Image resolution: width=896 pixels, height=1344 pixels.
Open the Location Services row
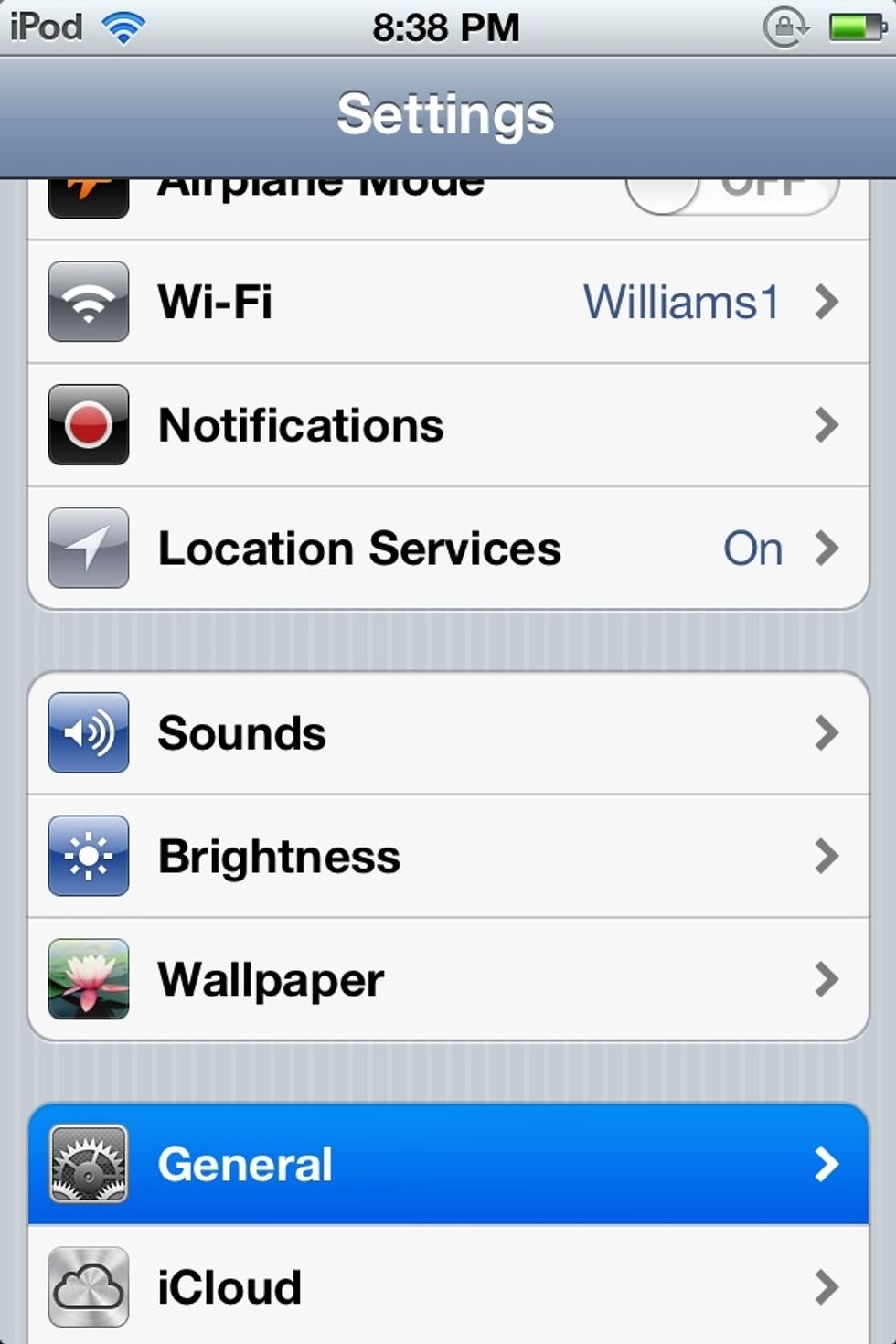448,549
